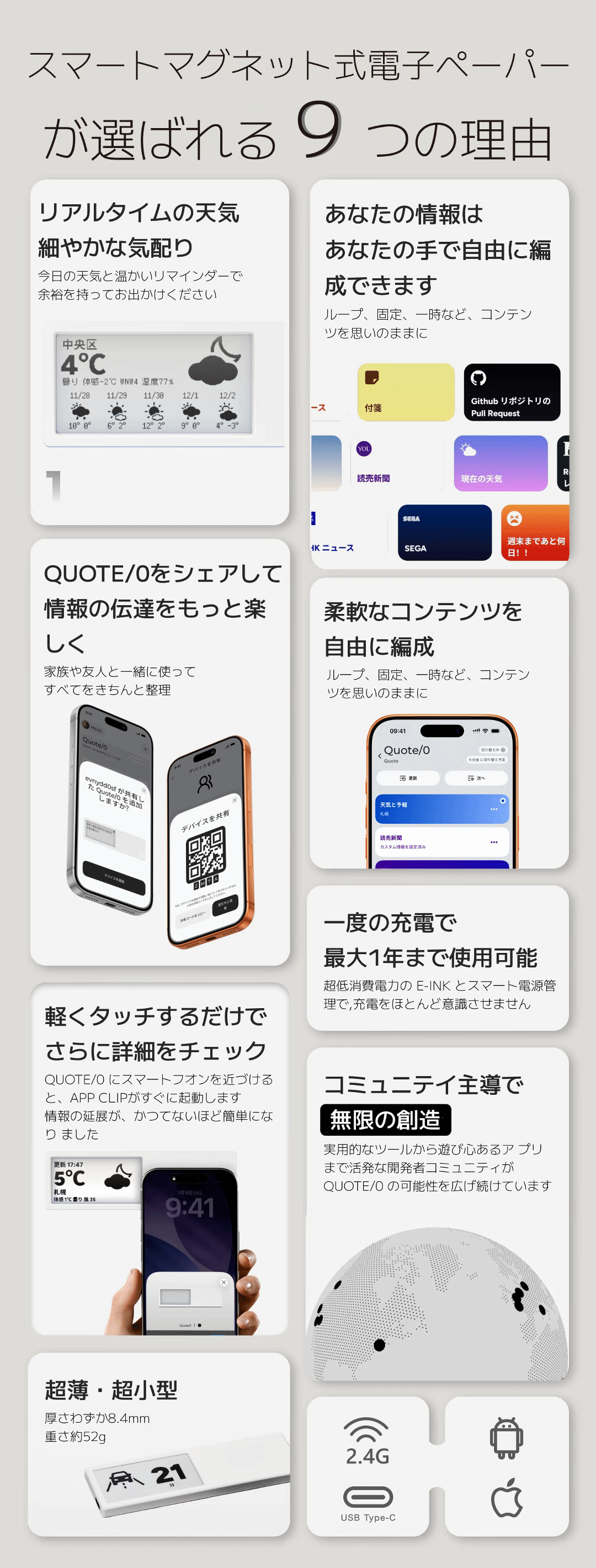Tap the people icon on デバイスを共有 screen
This screenshot has width=596, height=1568.
(x=206, y=782)
